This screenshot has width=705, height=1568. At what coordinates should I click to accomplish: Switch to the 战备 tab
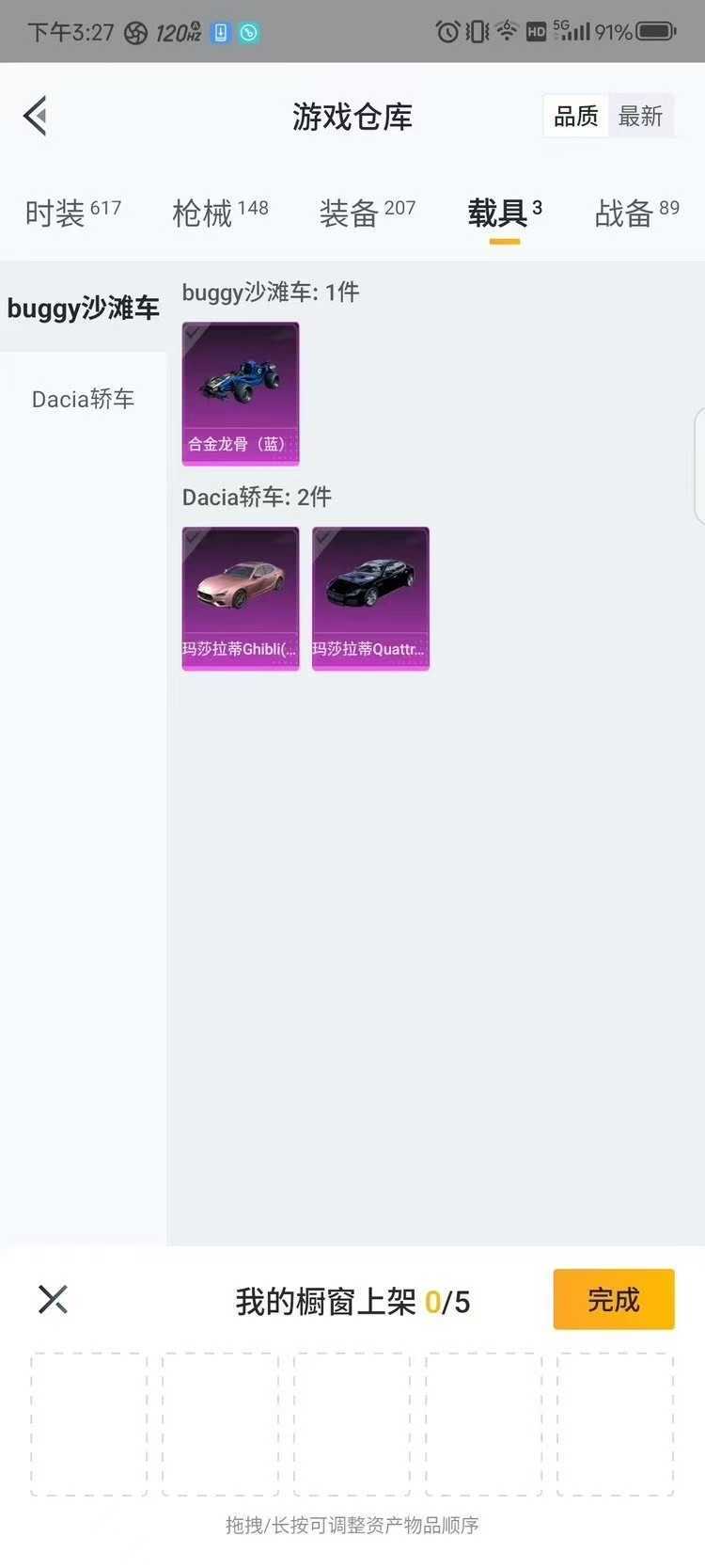coord(637,214)
